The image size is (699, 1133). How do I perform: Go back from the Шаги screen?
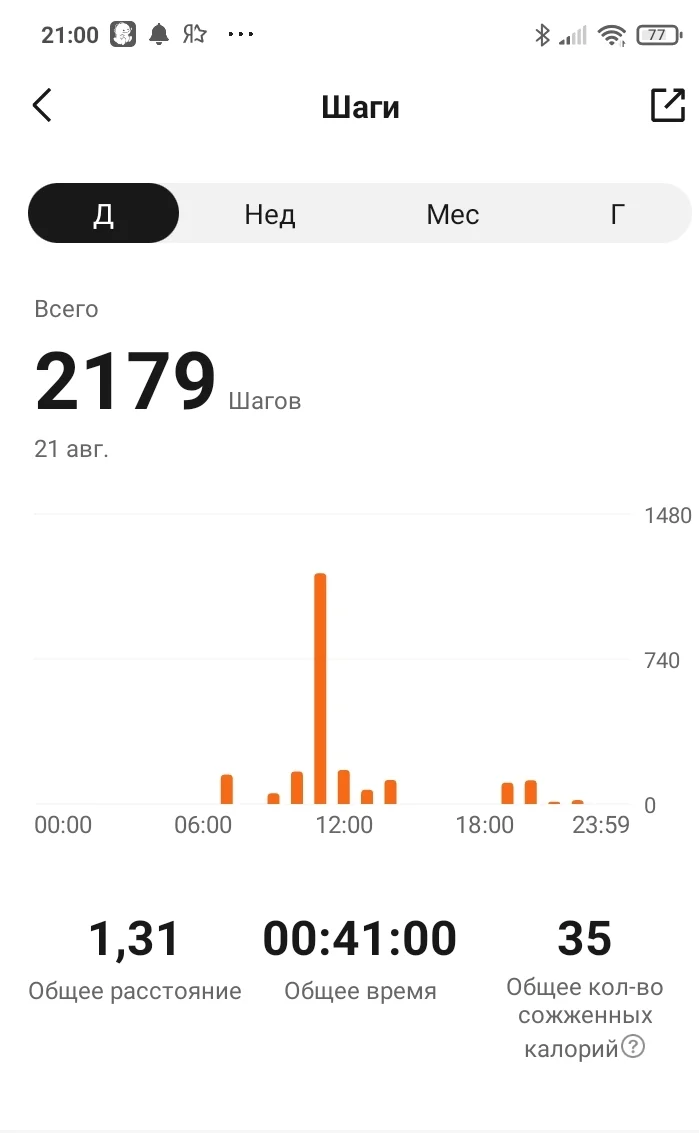[x=42, y=106]
